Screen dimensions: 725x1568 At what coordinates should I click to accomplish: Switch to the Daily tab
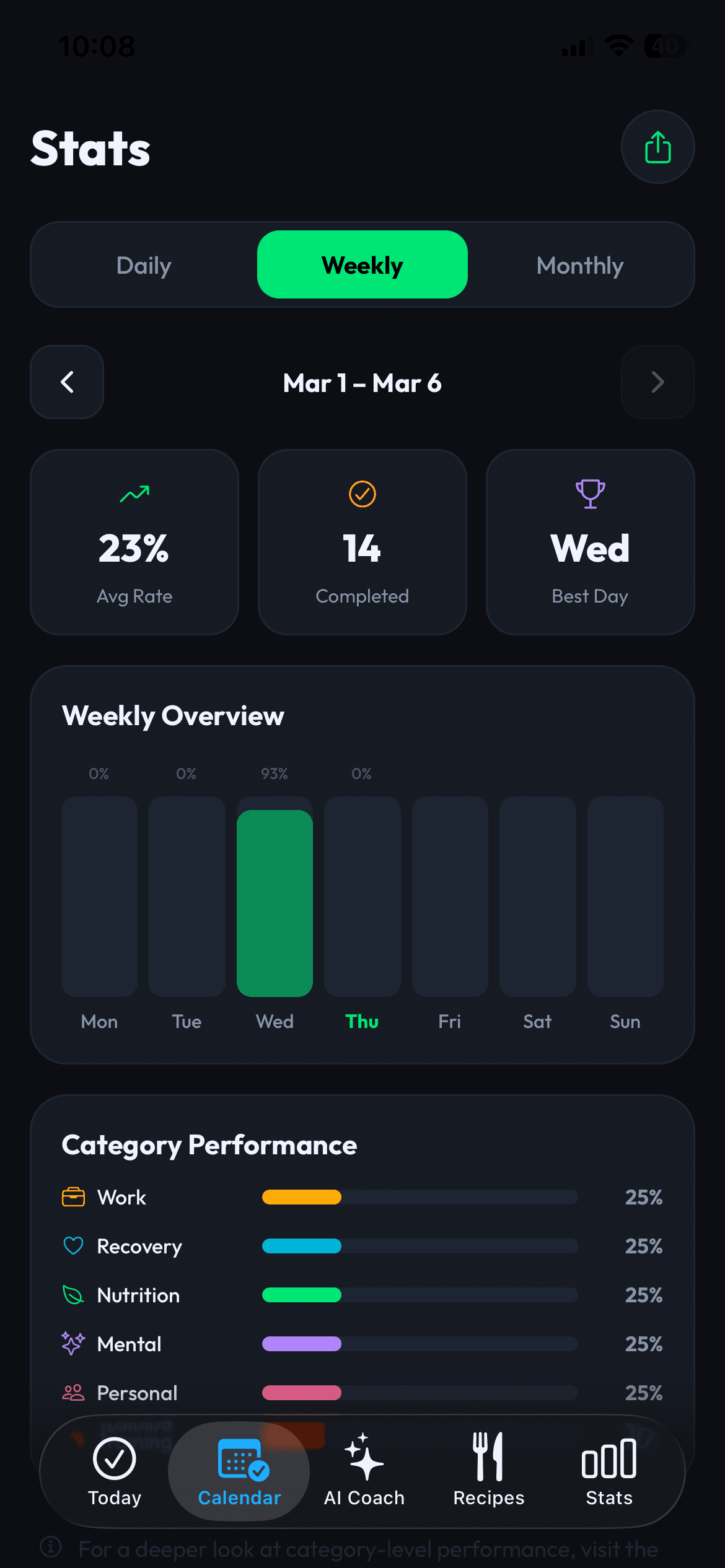click(x=143, y=264)
